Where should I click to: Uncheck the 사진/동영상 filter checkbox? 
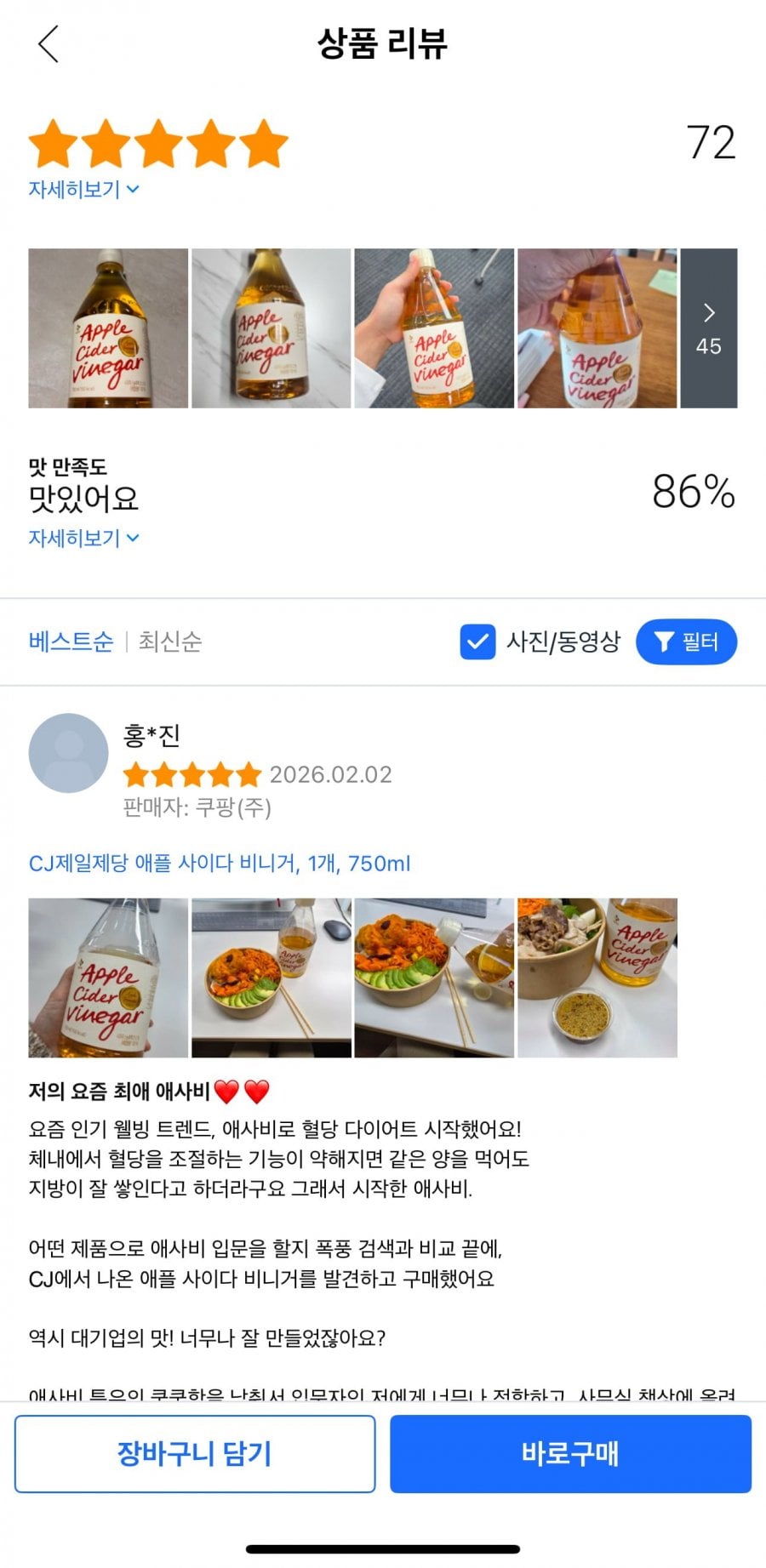pyautogui.click(x=477, y=641)
